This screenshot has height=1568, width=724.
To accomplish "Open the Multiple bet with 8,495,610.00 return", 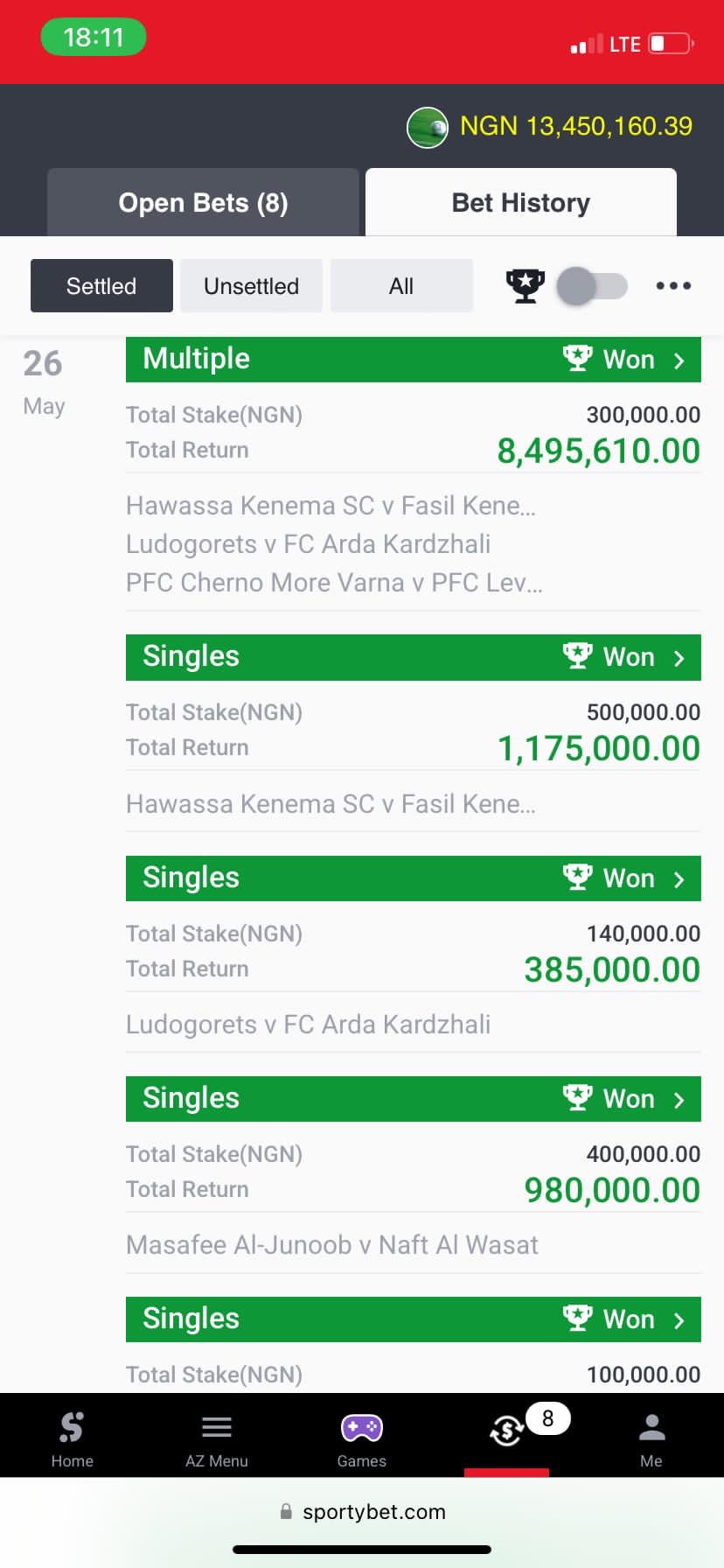I will click(413, 360).
